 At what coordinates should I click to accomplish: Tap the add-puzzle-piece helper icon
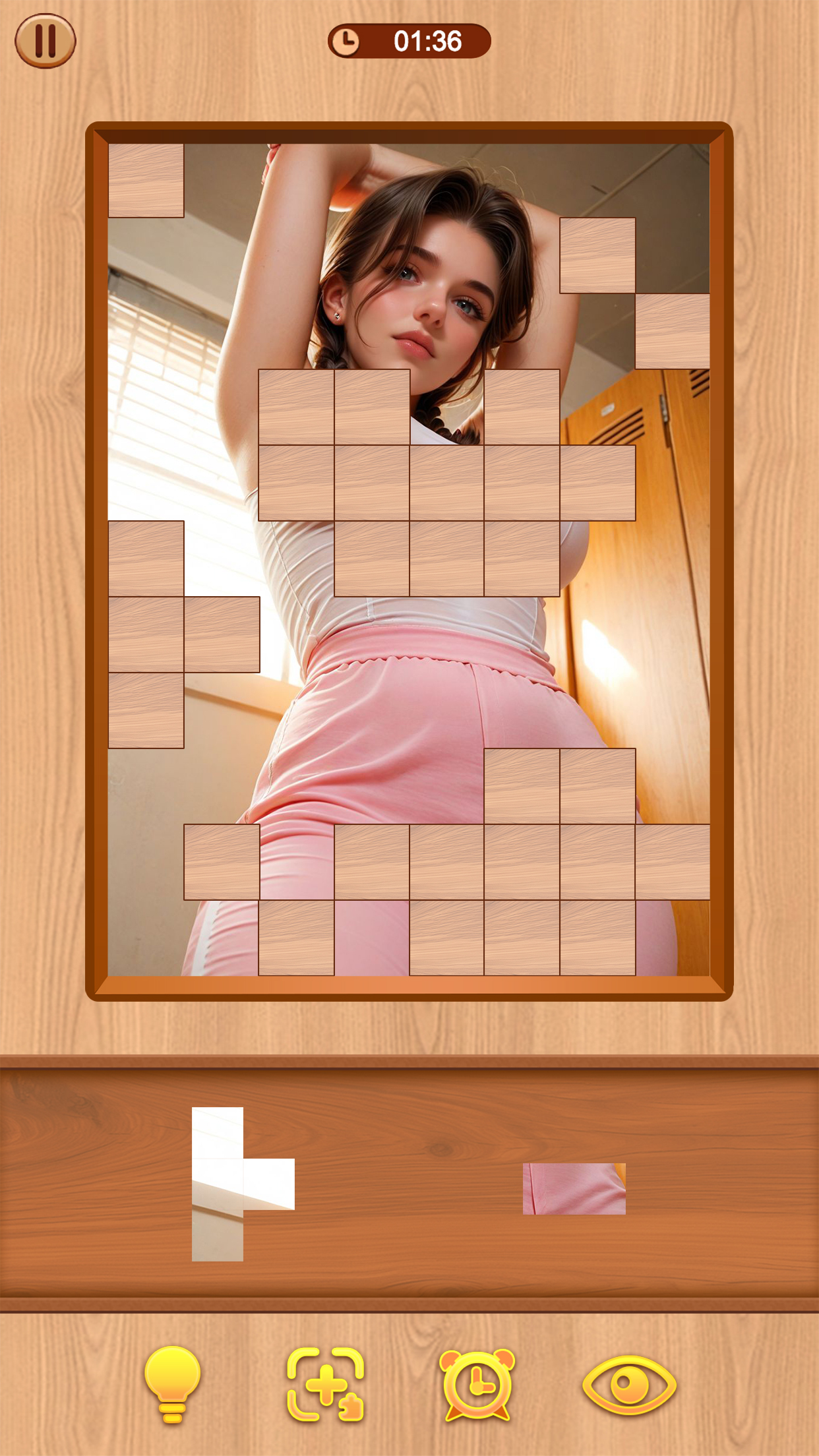(326, 1384)
